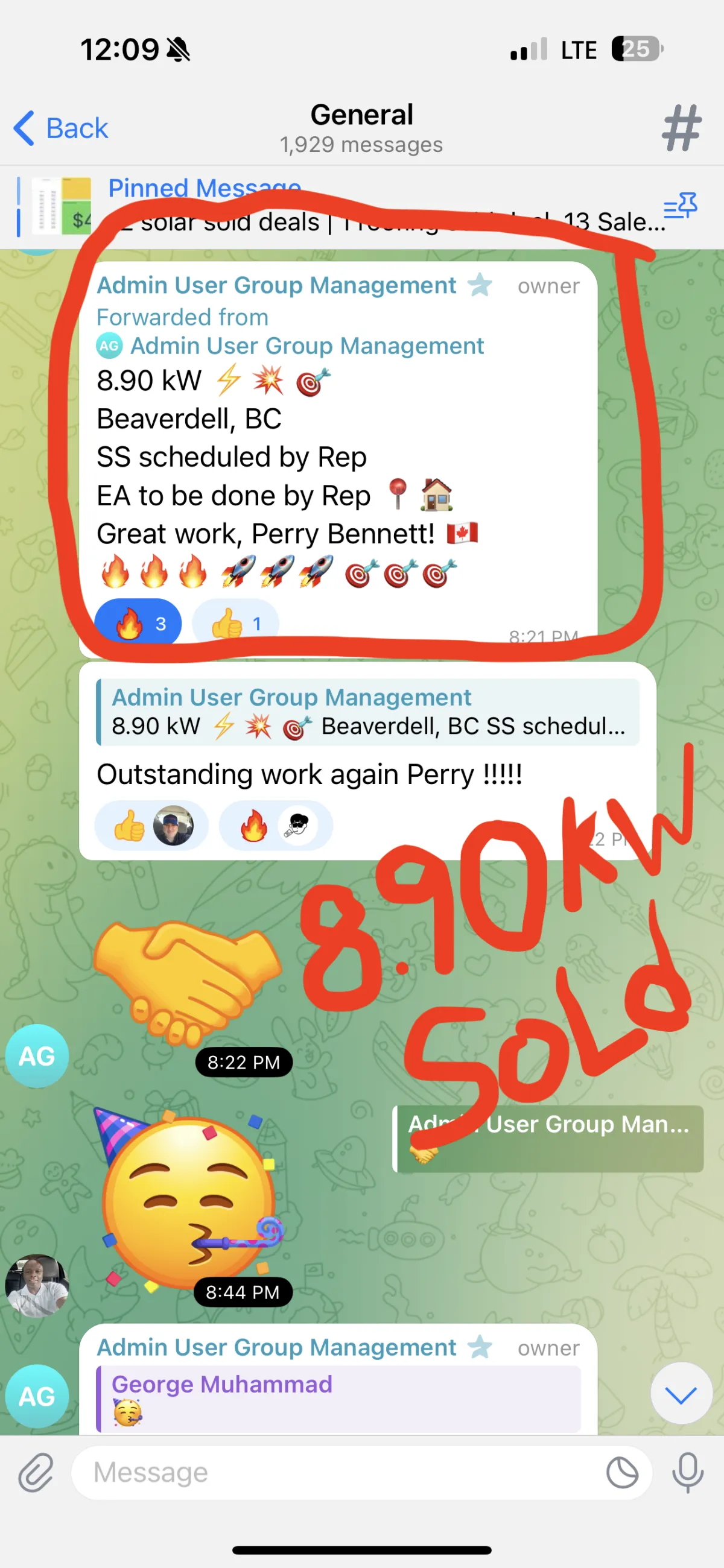Tap fire reaction under Outstanding work message
Viewport: 724px width, 1568px height.
click(276, 826)
